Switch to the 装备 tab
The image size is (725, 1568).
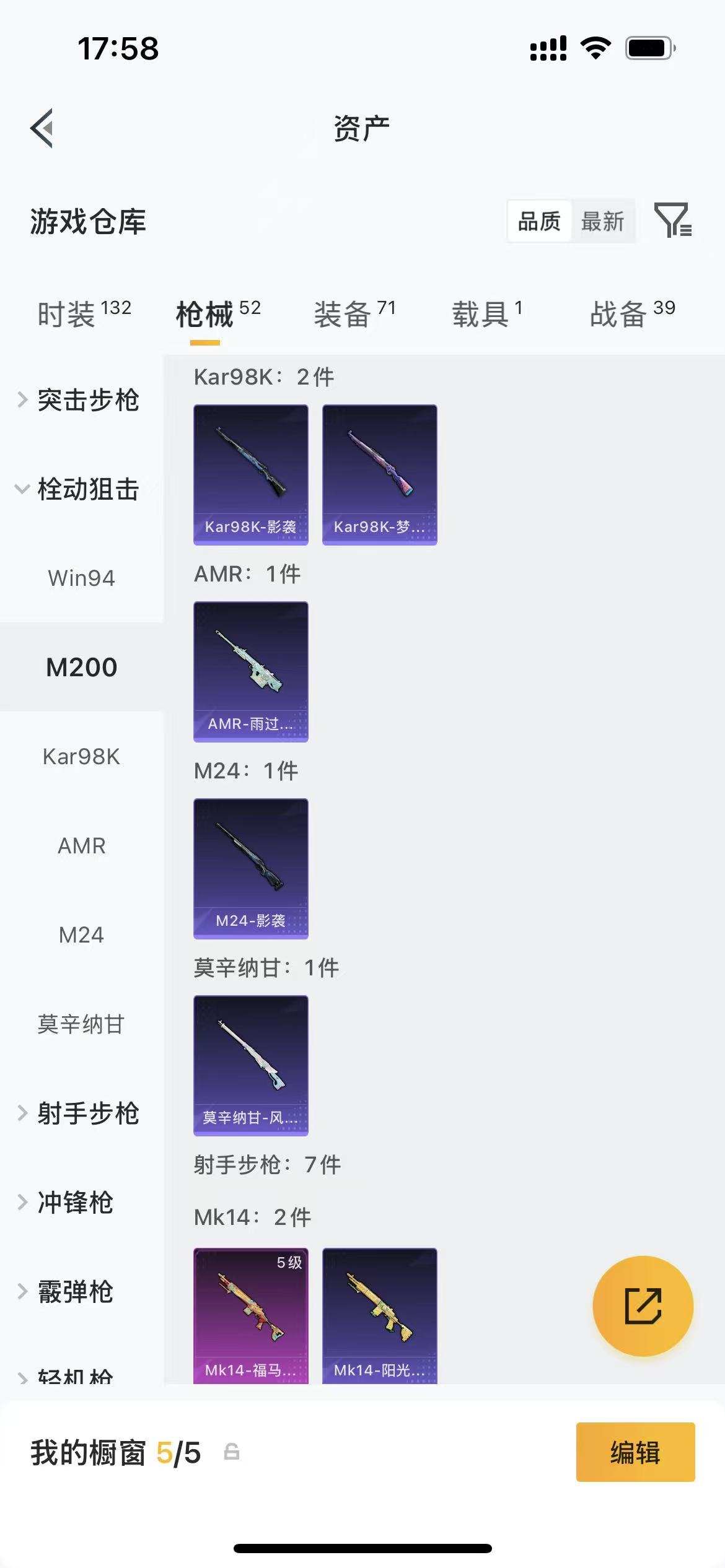[x=345, y=315]
